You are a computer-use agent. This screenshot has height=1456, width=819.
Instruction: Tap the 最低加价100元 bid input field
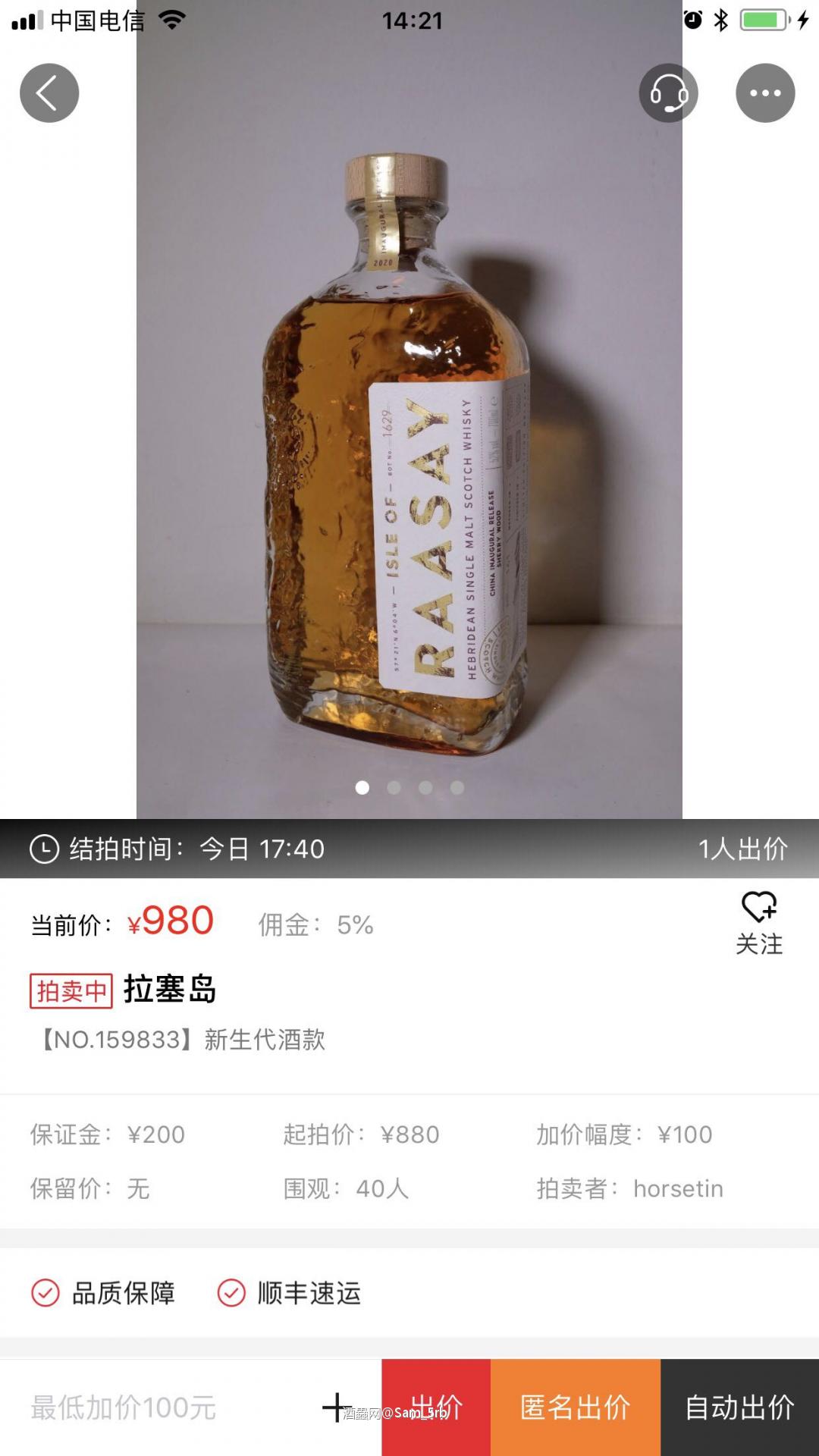pos(121,1407)
